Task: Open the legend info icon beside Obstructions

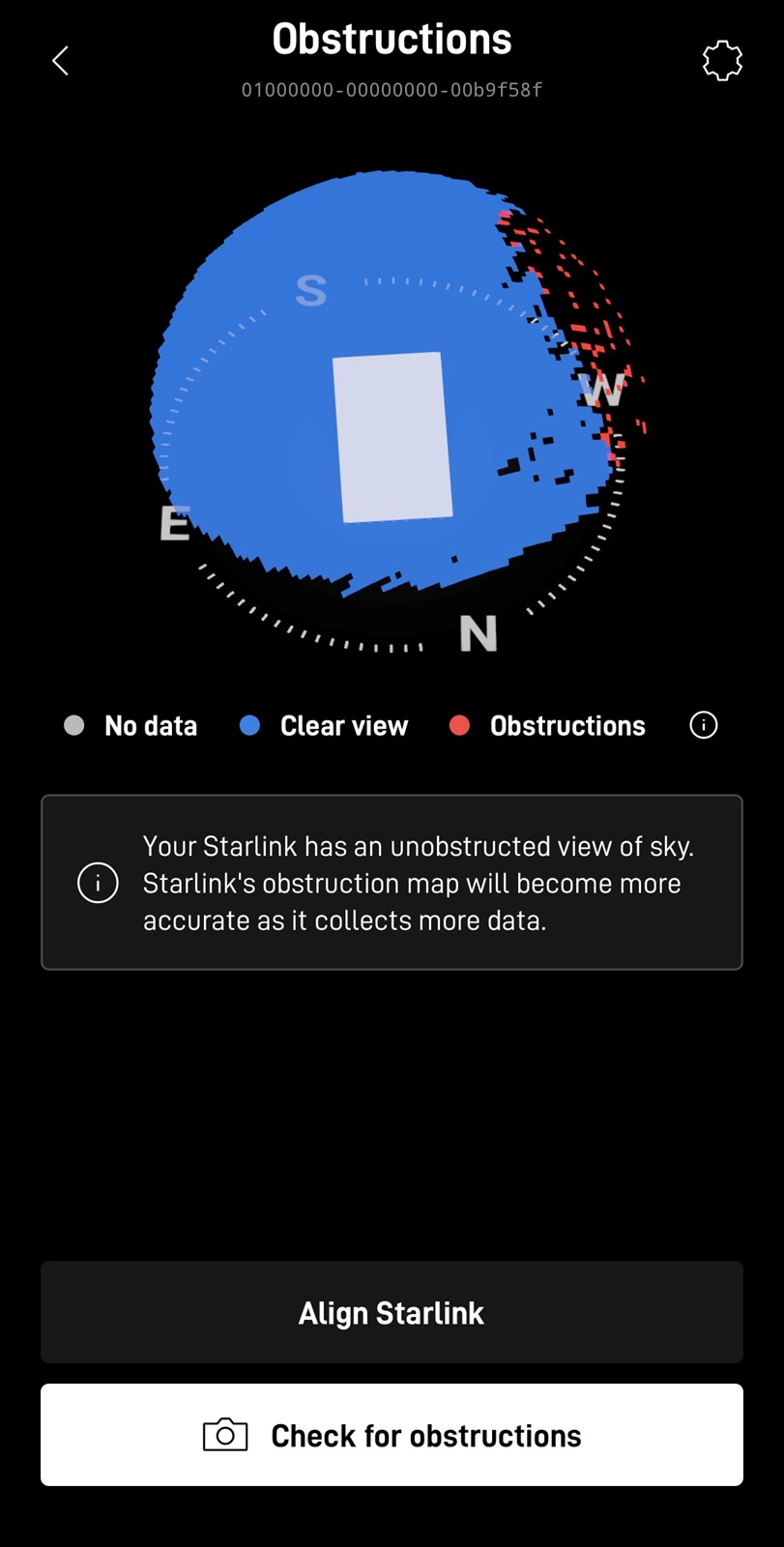Action: (x=704, y=725)
